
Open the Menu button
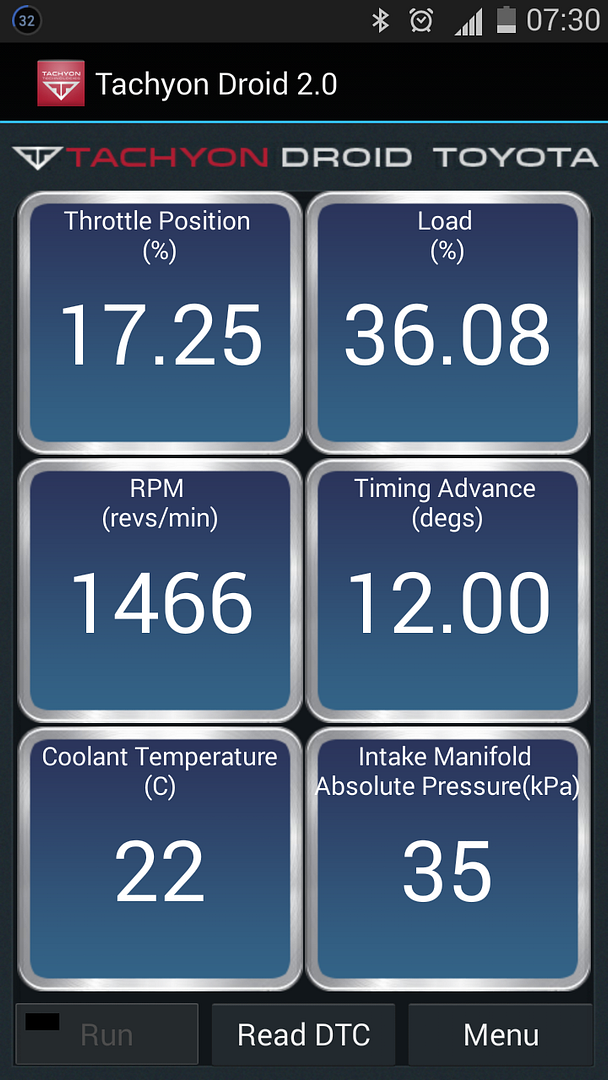point(501,1035)
